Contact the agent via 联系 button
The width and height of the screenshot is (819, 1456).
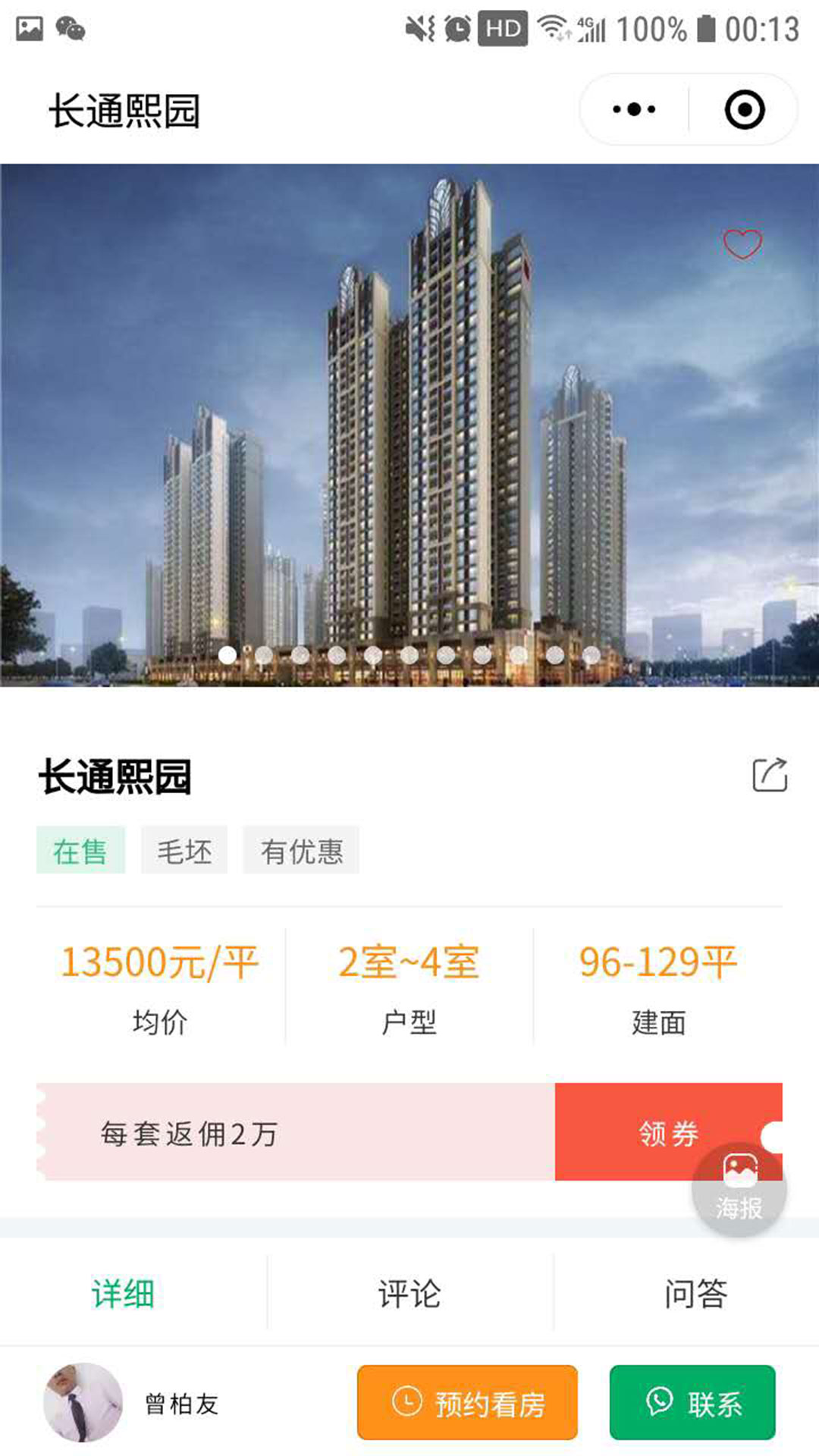click(692, 1403)
